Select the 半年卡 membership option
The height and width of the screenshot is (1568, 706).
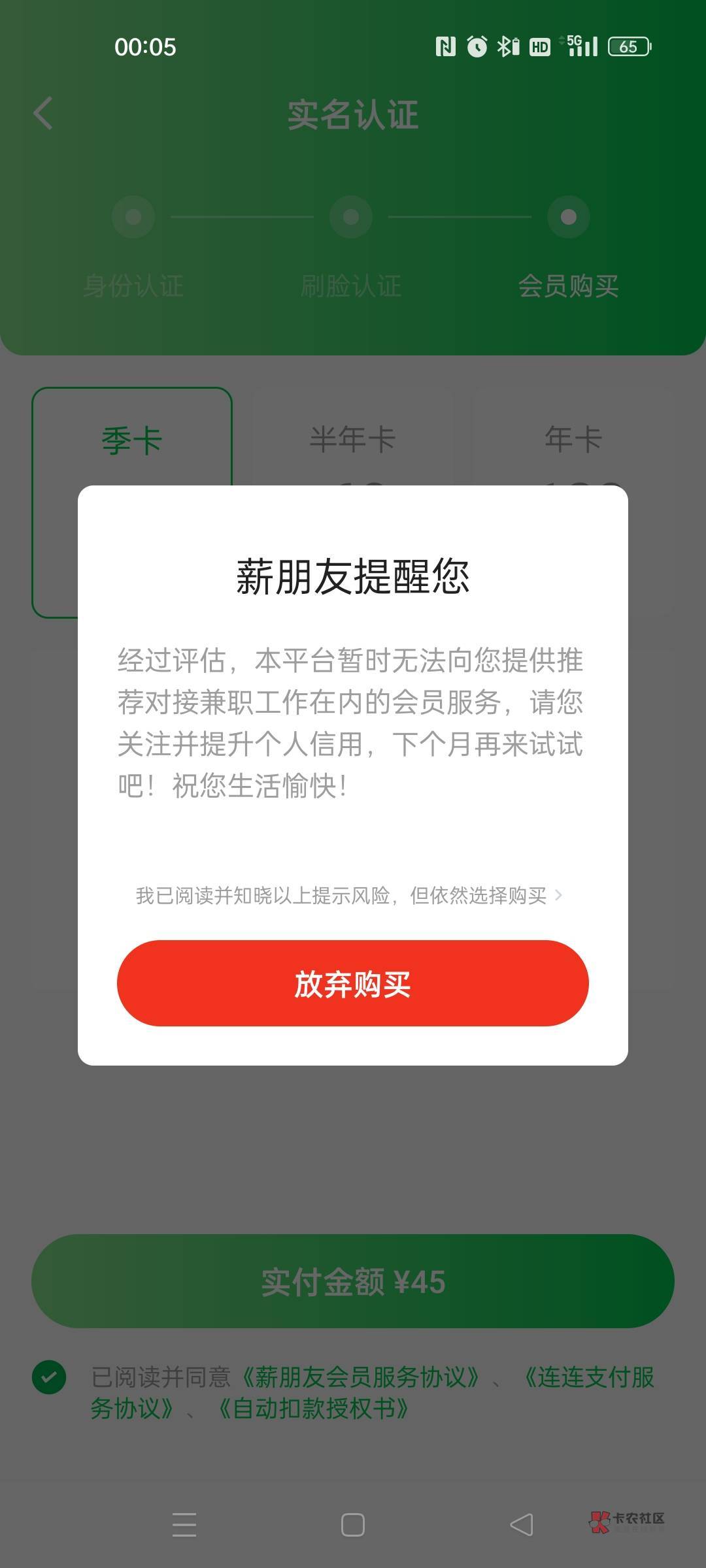tap(353, 439)
